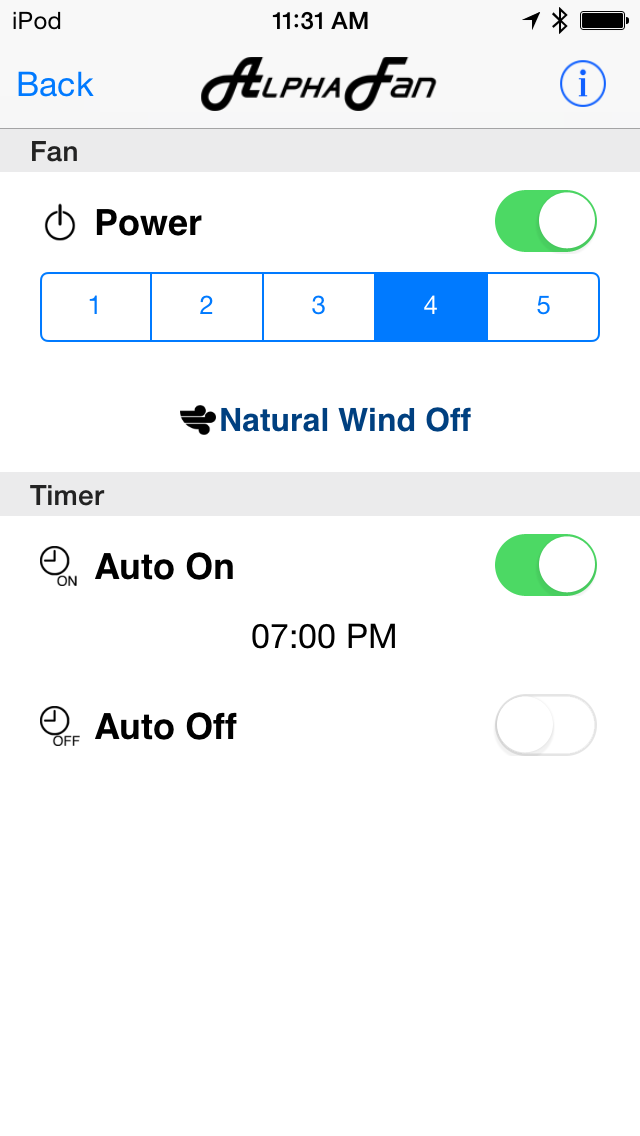Enable the Auto Off timer
Screen dimensions: 640x1136
545,725
